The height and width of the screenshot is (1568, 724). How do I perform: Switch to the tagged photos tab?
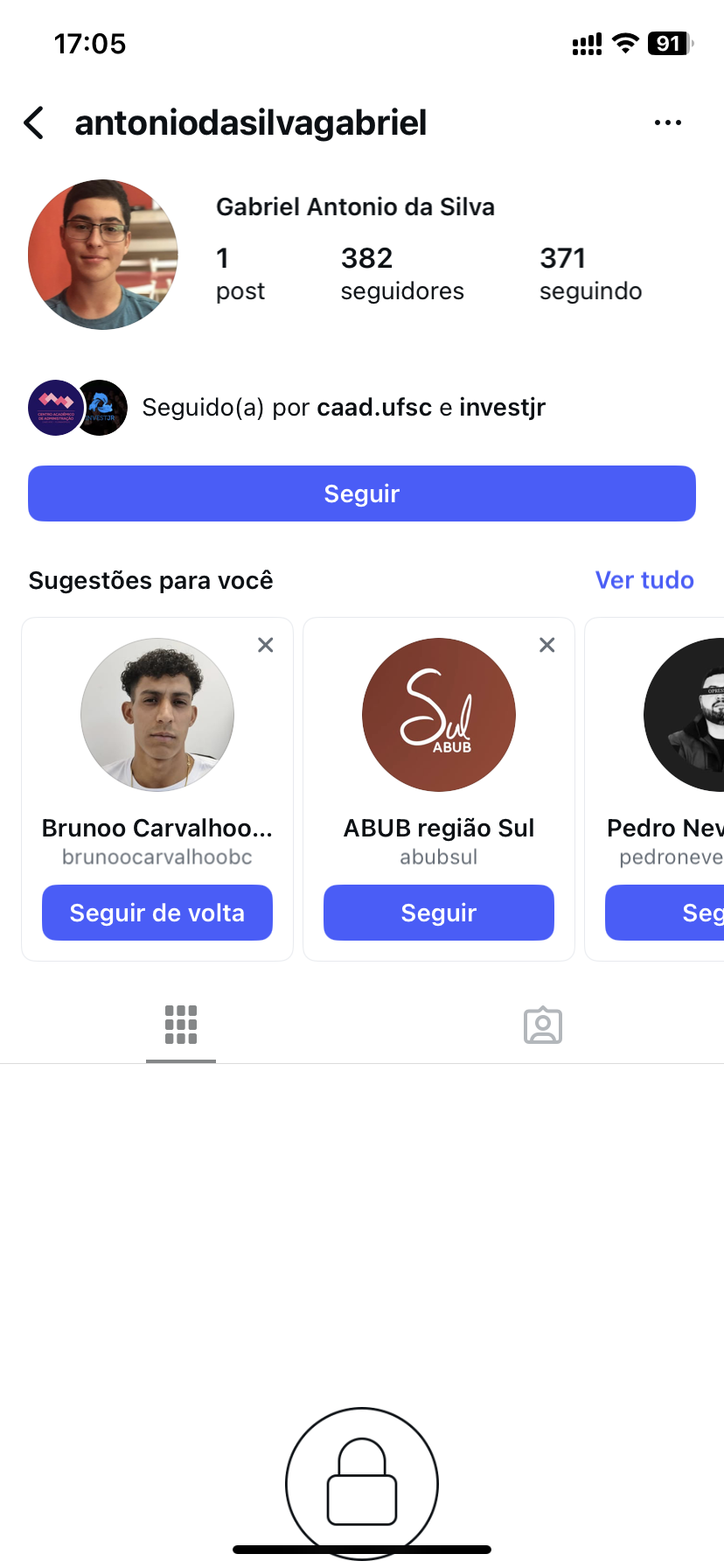coord(543,1025)
